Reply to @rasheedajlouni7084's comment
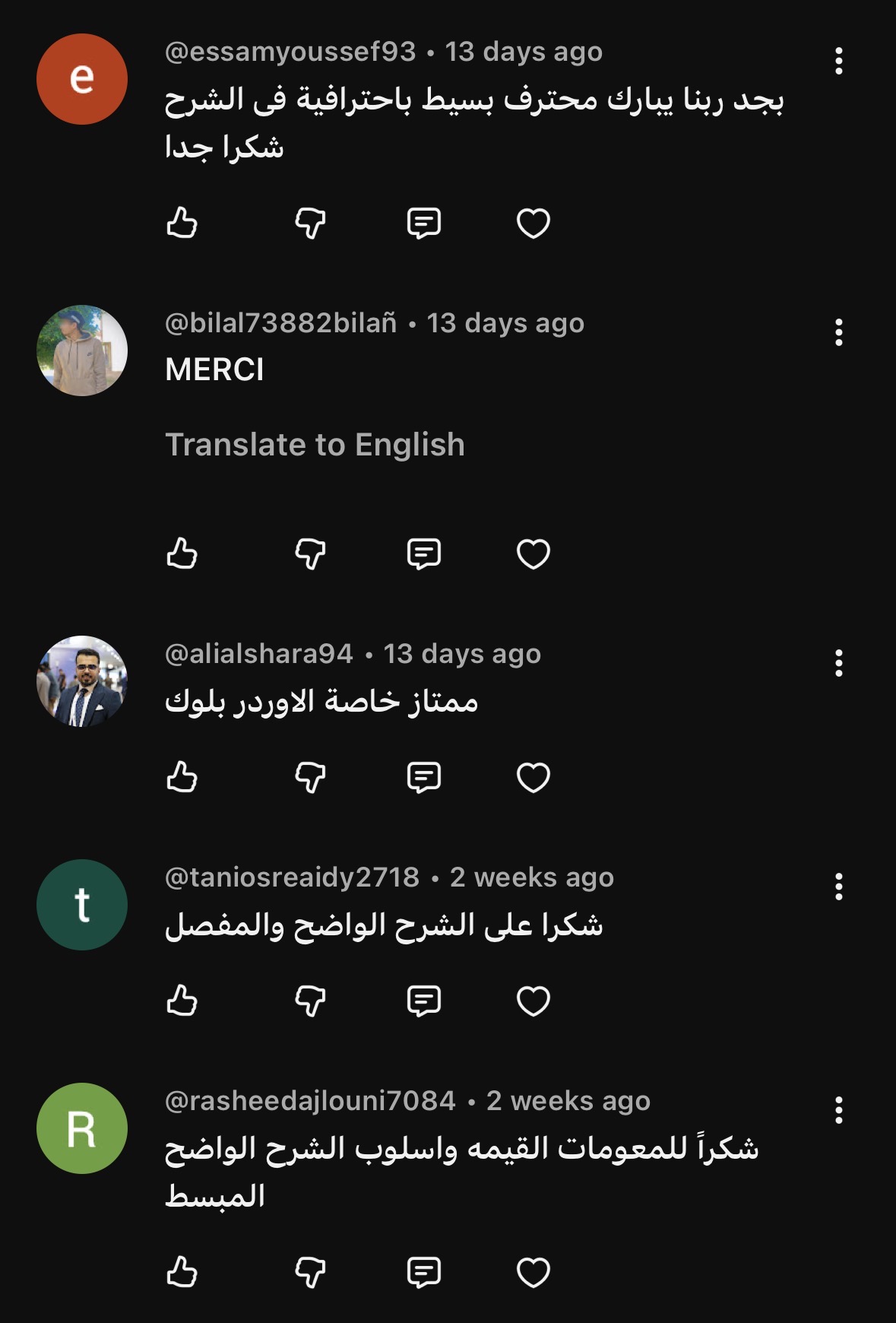896x1323 pixels. coord(423,1271)
